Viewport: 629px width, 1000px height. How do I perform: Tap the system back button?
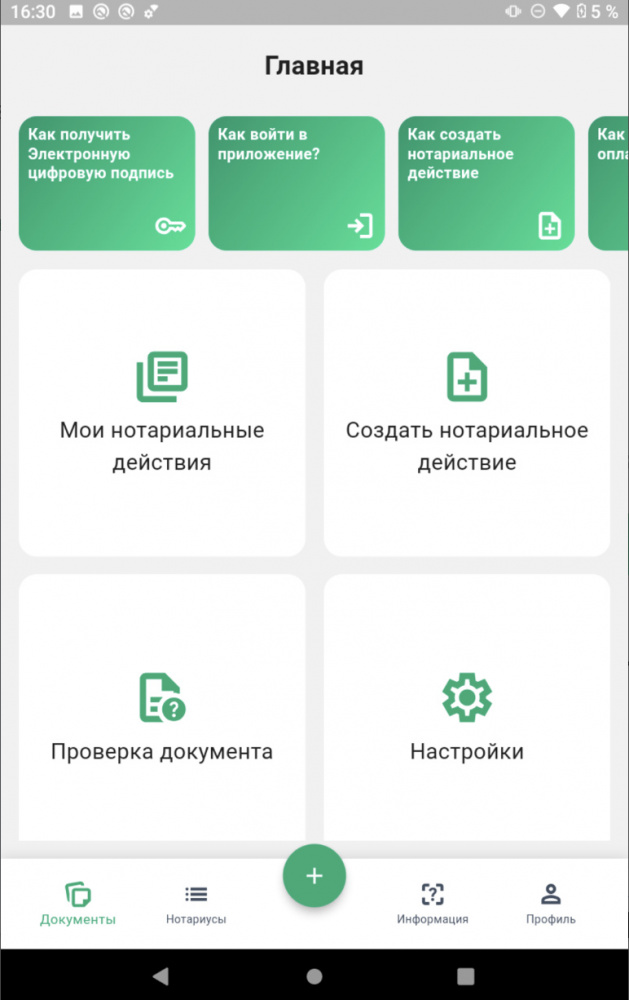(161, 975)
